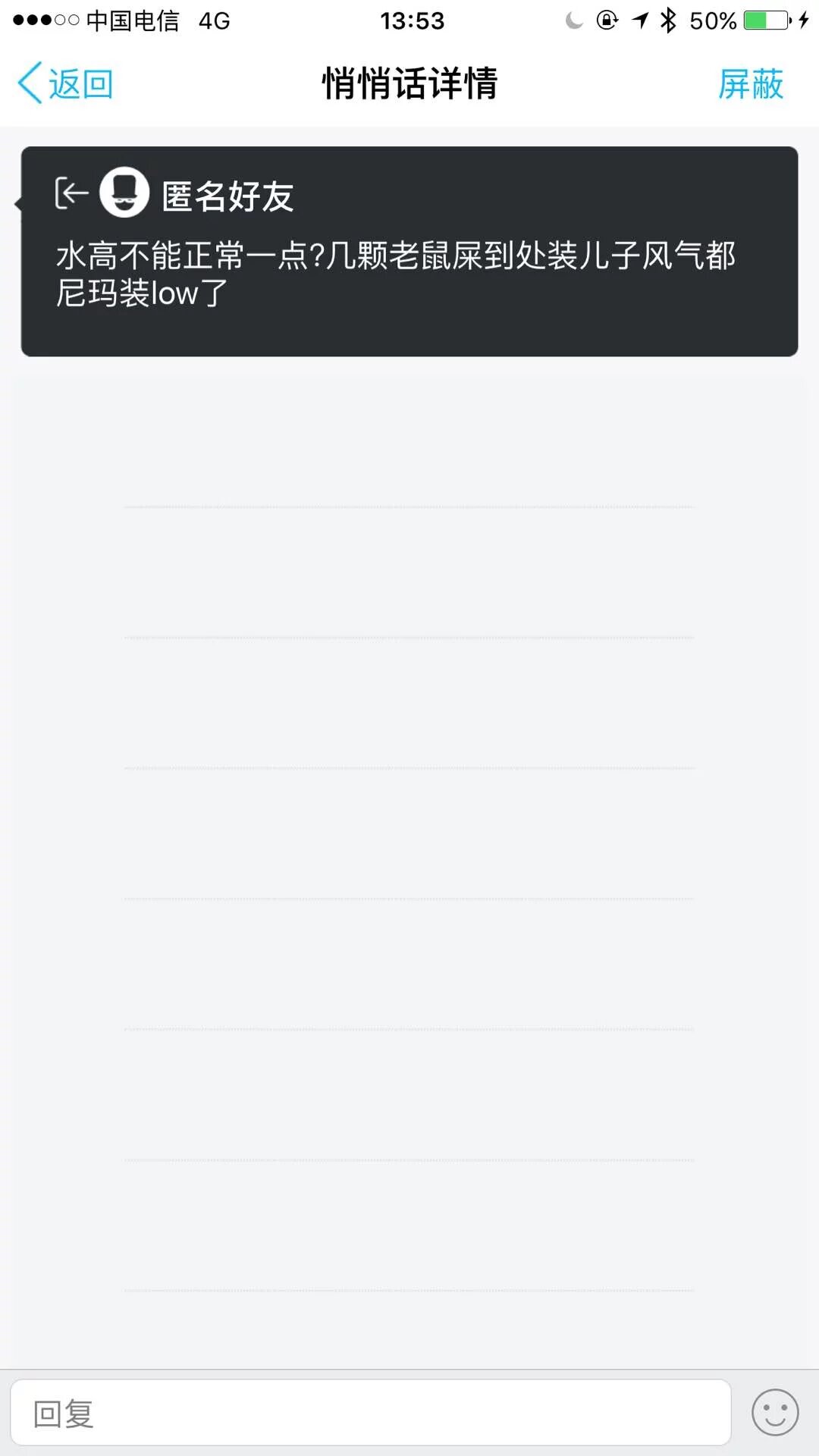Block this sender via 屏蔽

click(750, 83)
